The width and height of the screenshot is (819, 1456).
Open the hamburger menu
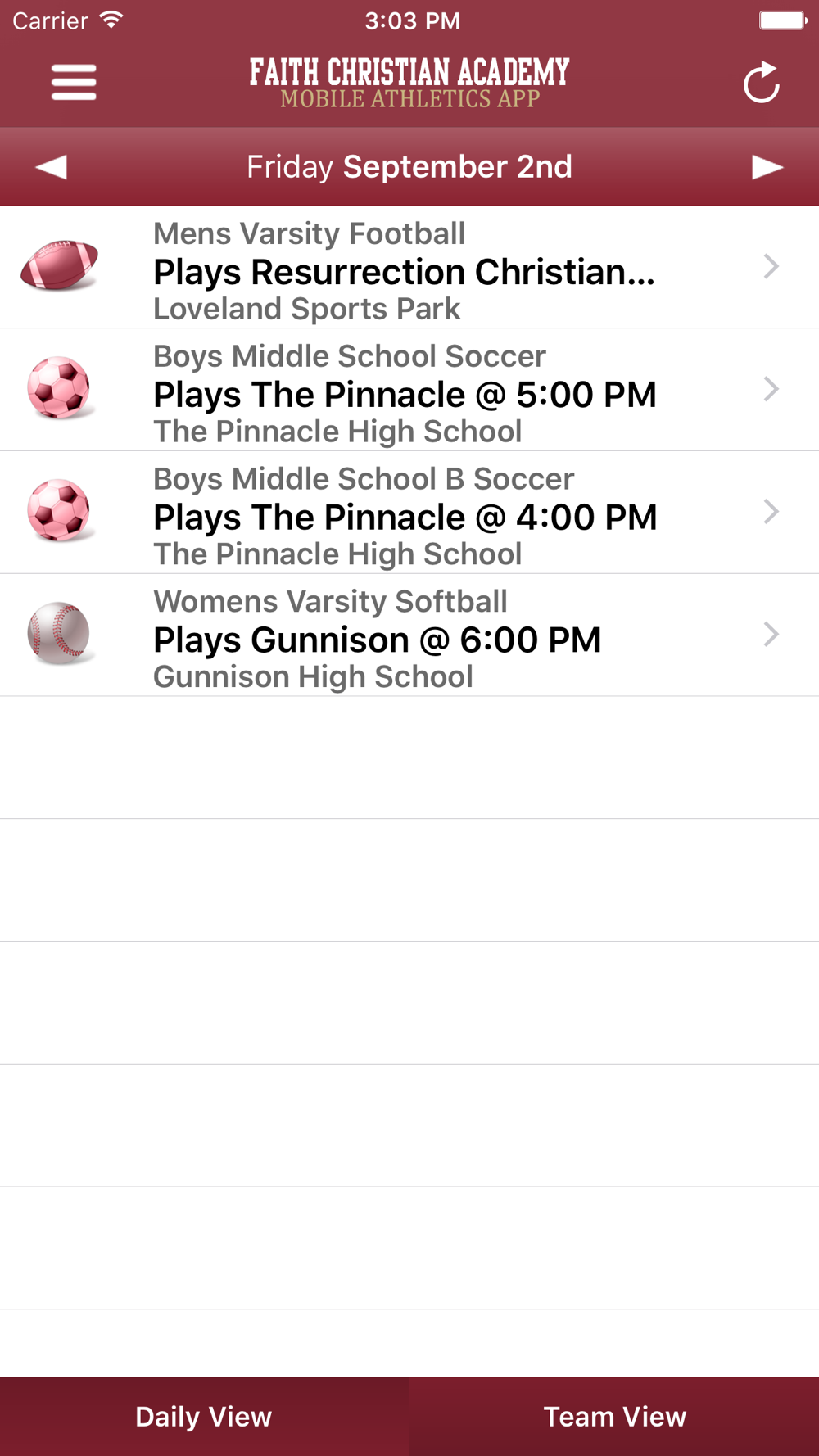pyautogui.click(x=74, y=83)
